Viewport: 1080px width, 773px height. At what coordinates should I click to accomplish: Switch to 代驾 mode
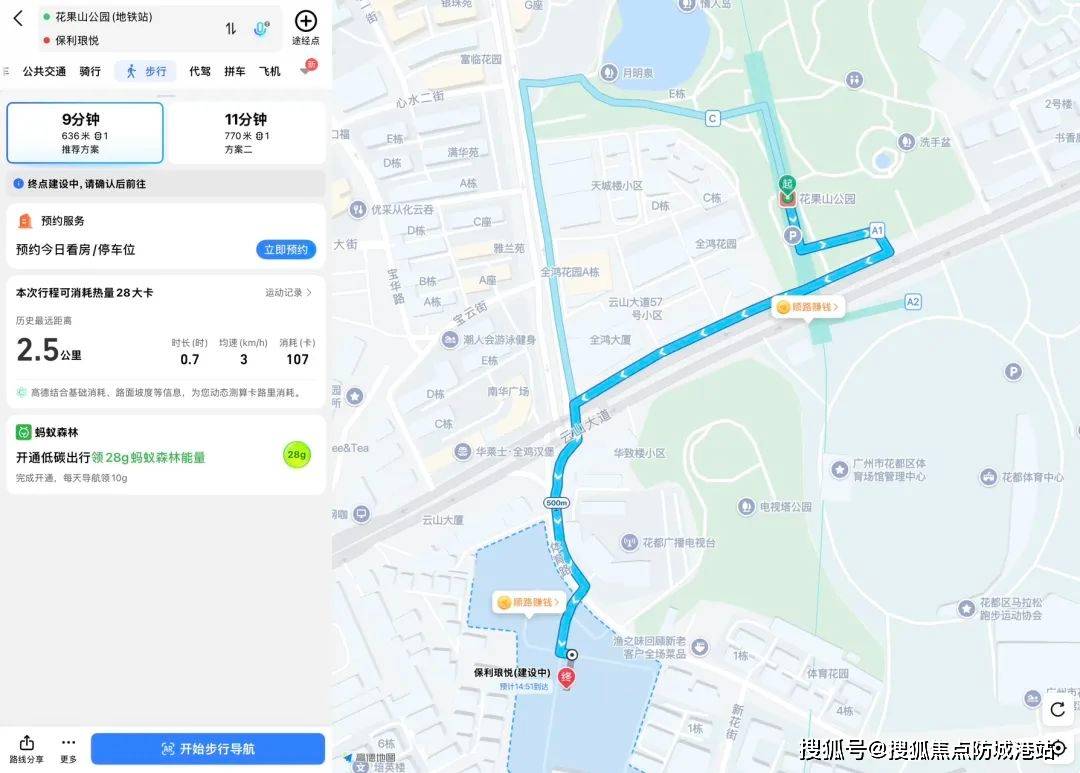click(200, 71)
